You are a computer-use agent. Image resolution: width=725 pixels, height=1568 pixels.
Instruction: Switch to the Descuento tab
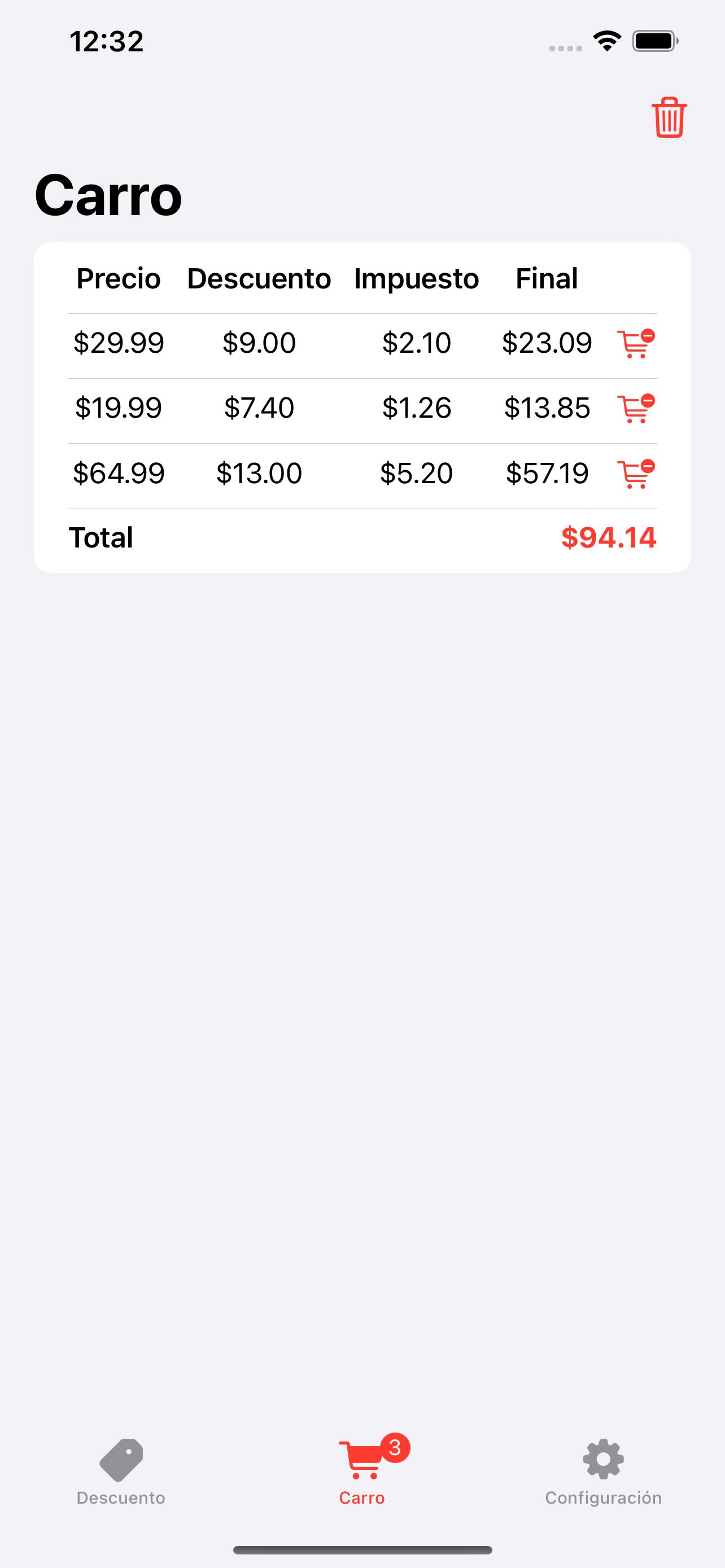pos(120,1470)
